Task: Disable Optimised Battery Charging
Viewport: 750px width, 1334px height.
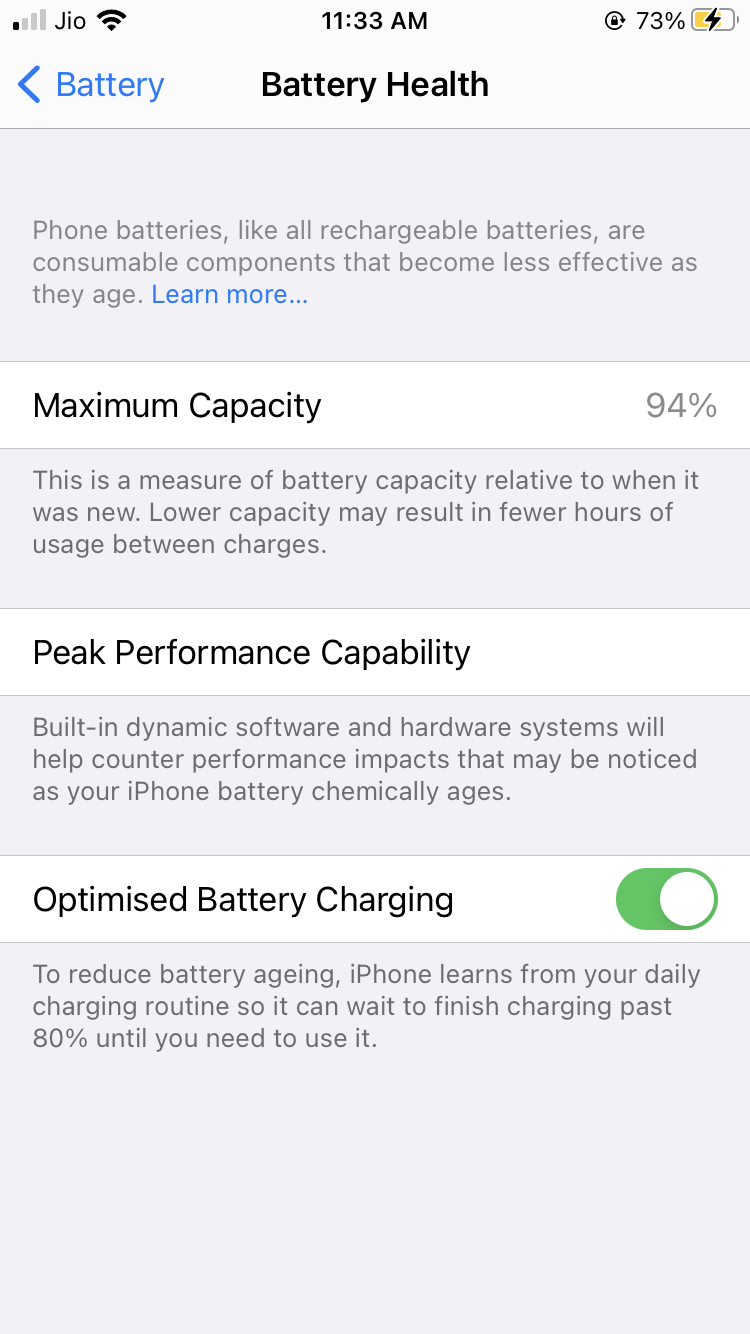Action: coord(666,899)
